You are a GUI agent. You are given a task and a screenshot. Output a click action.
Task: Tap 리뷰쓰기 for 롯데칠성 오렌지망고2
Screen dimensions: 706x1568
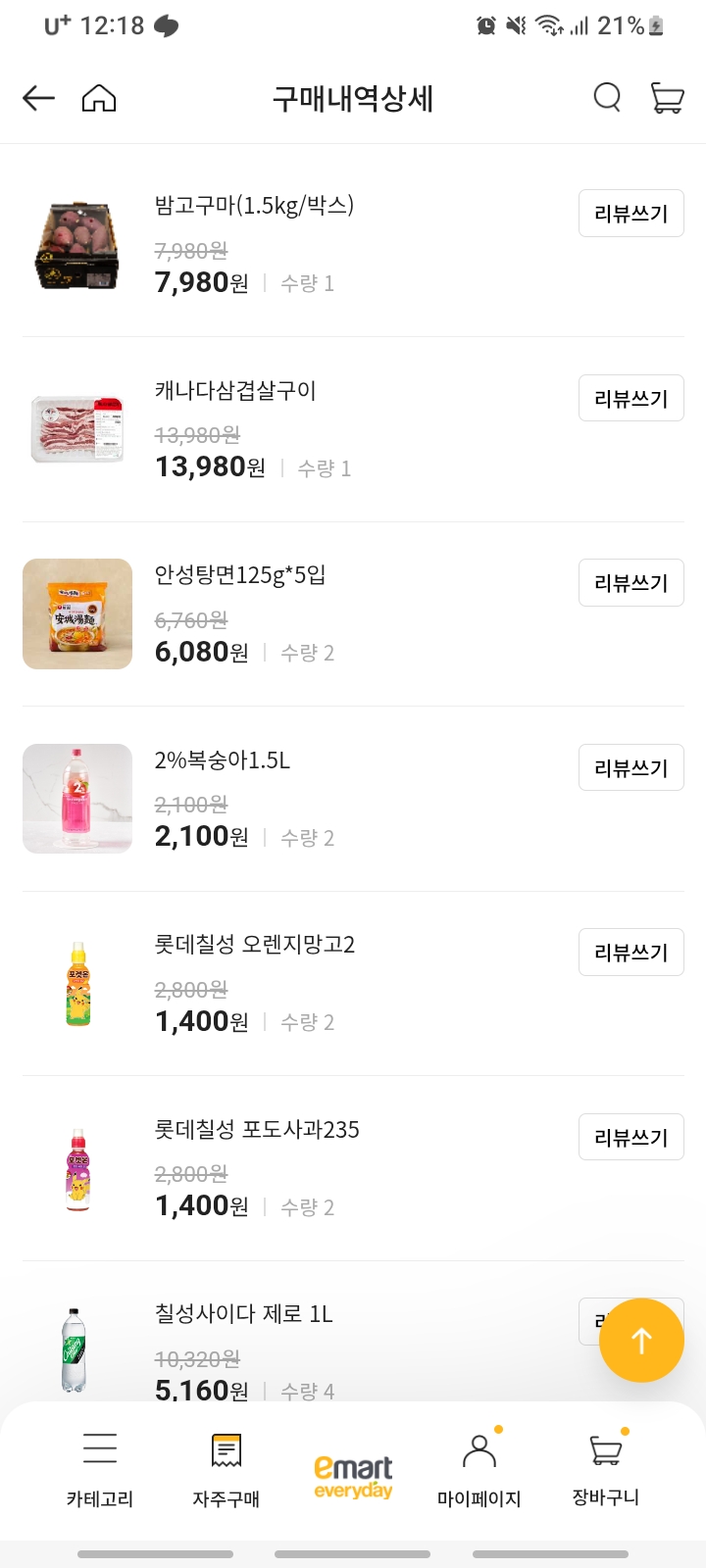tap(630, 952)
